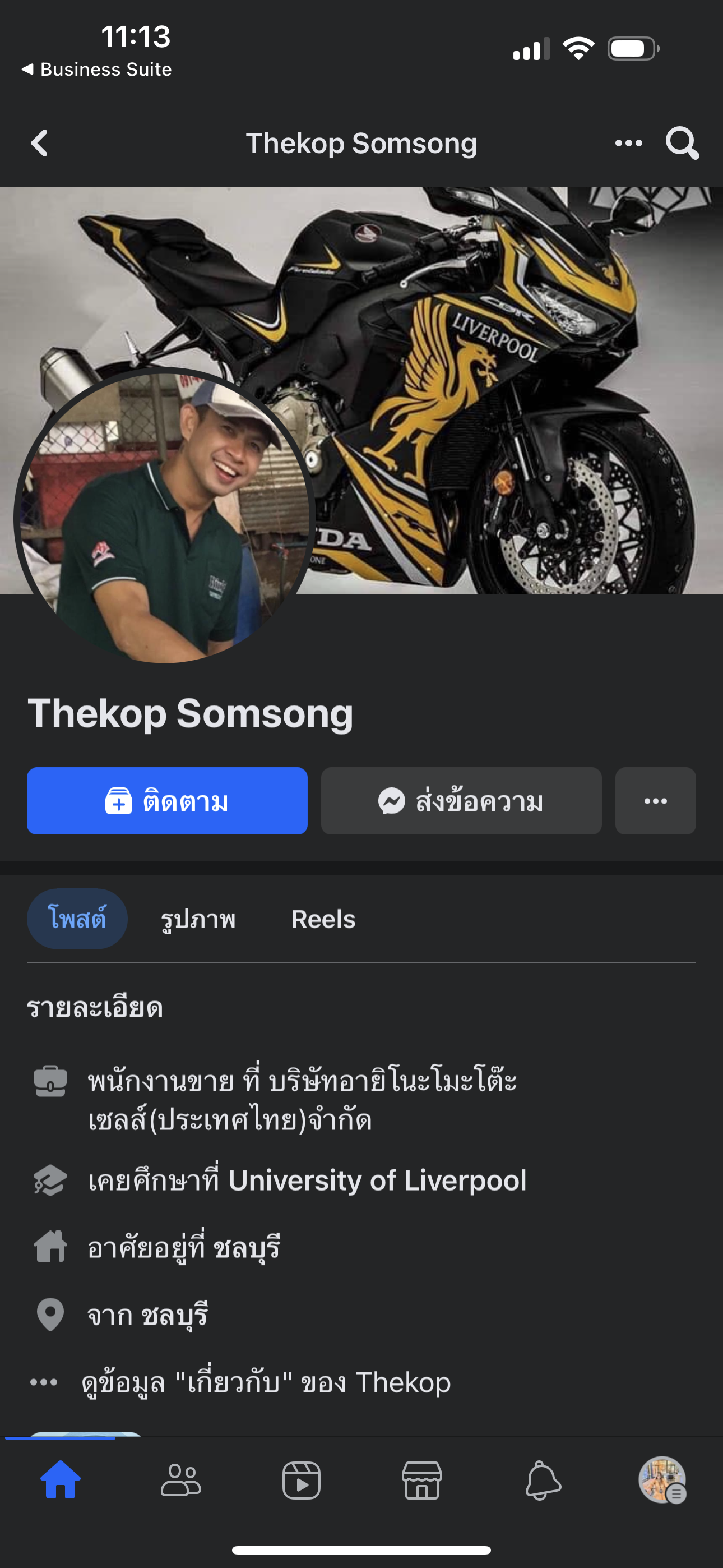723x1568 pixels.
Task: Open more options next to the message button
Action: [655, 801]
